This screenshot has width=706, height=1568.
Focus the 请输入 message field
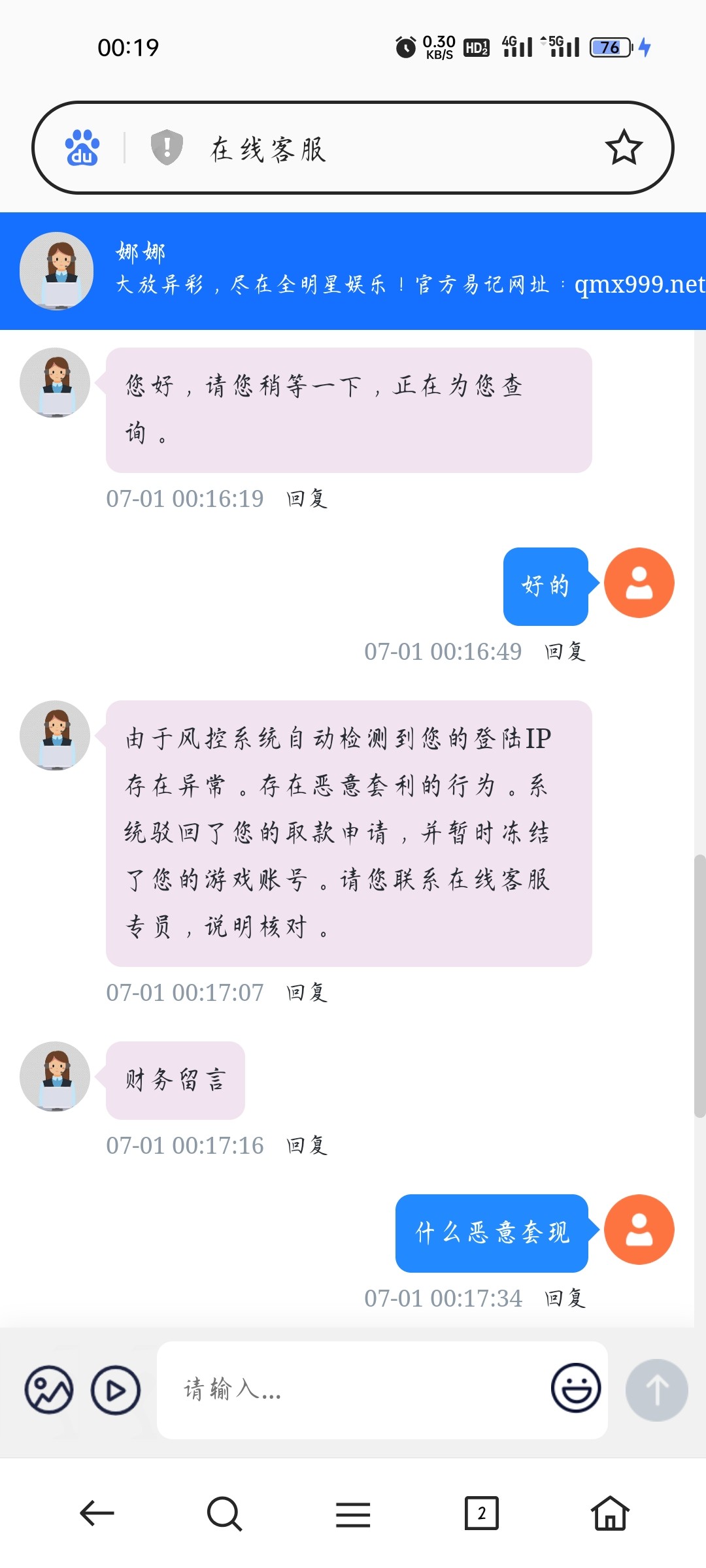353,1390
